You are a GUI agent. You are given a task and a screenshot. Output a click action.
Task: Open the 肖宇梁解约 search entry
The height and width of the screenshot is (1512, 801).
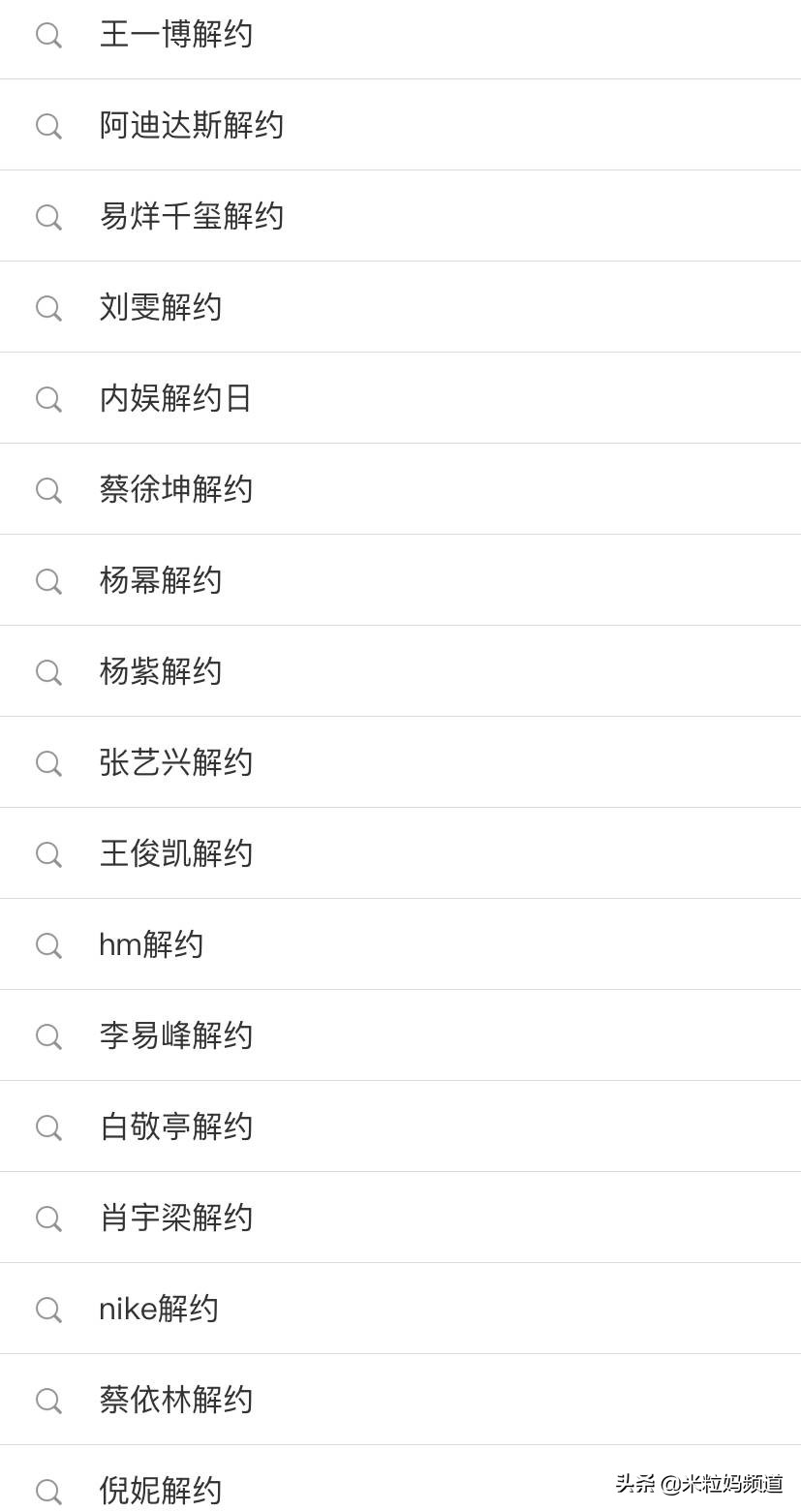(176, 1218)
